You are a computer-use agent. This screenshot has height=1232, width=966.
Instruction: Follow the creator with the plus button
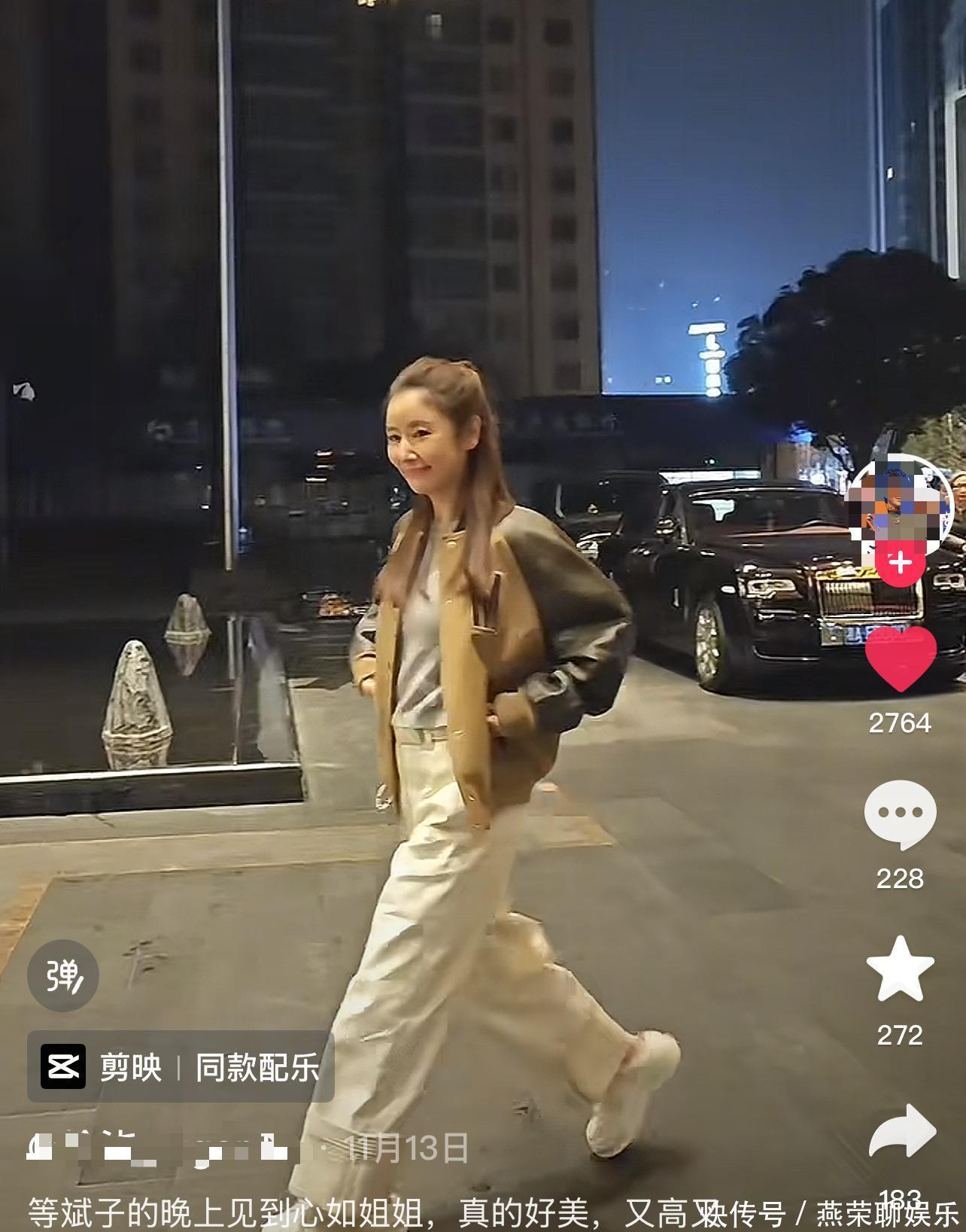coord(900,563)
